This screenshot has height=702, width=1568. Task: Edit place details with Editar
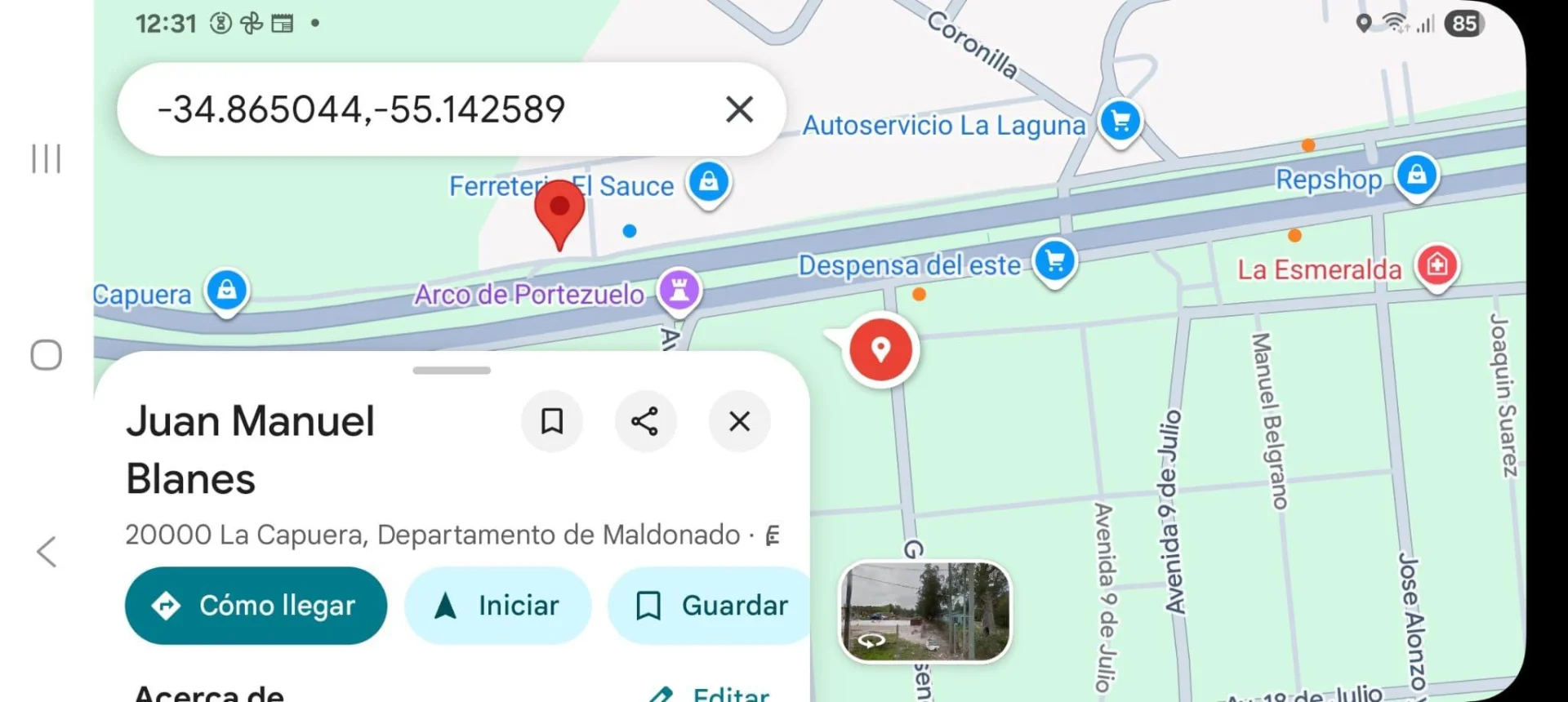[x=710, y=694]
